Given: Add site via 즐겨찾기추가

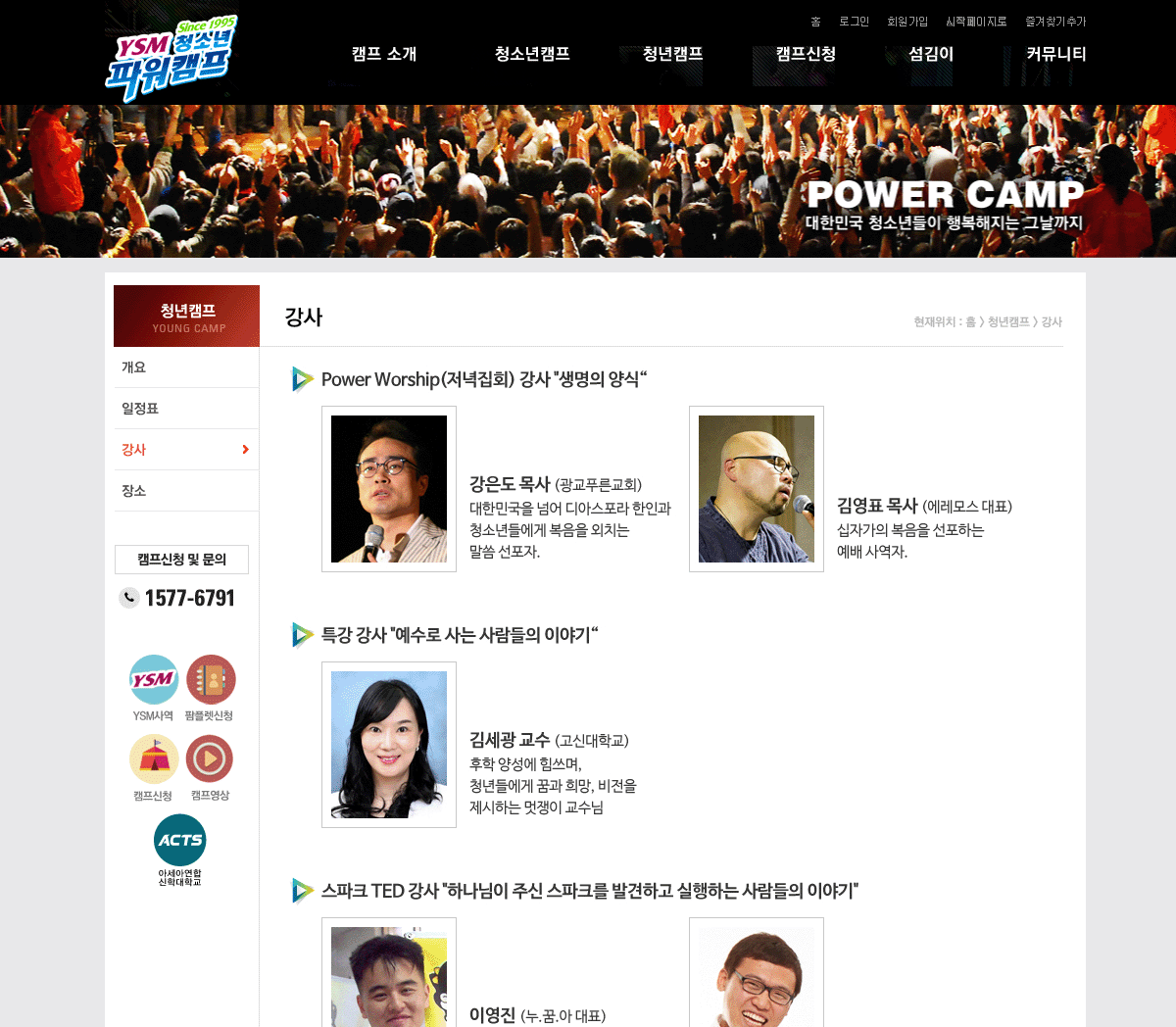Looking at the screenshot, I should click(1055, 22).
